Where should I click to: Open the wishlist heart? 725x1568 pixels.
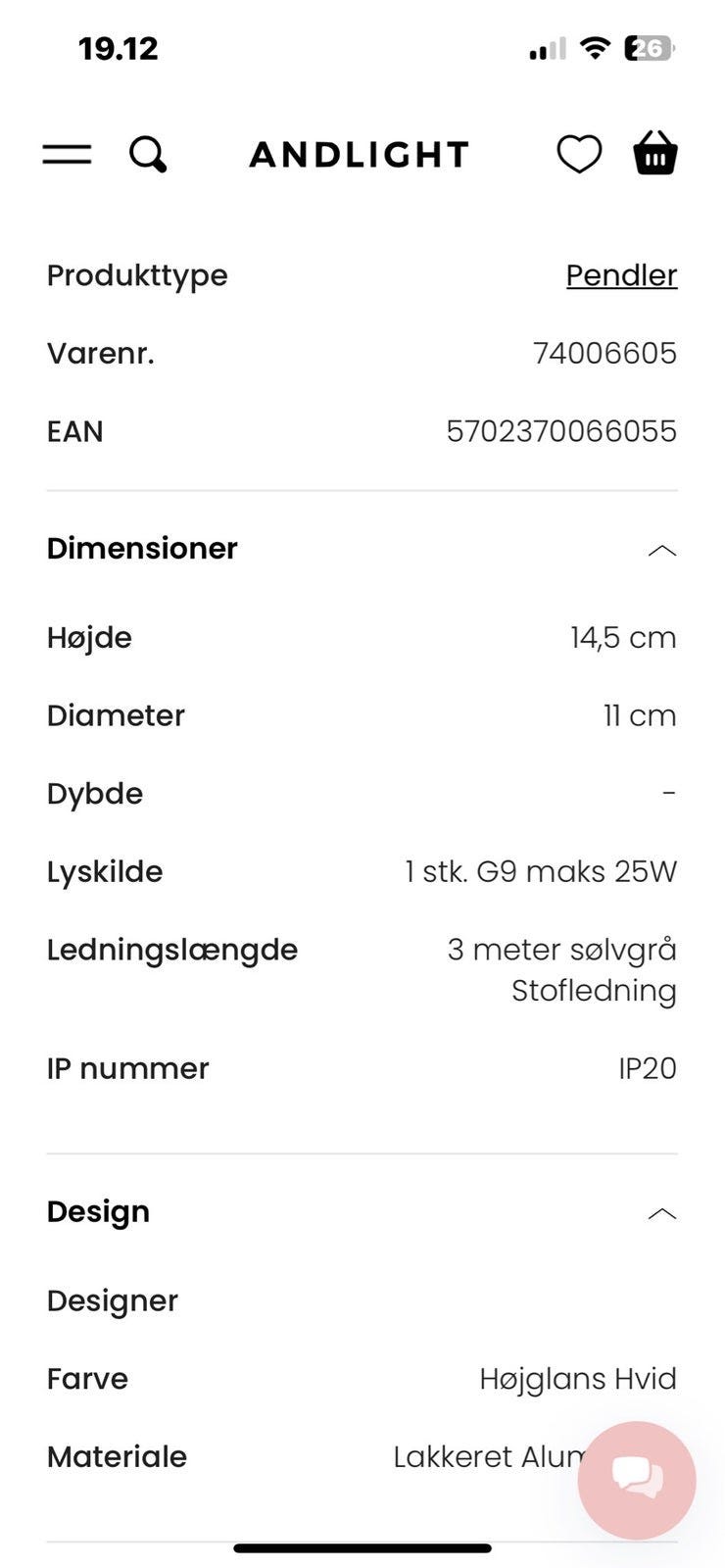click(579, 154)
